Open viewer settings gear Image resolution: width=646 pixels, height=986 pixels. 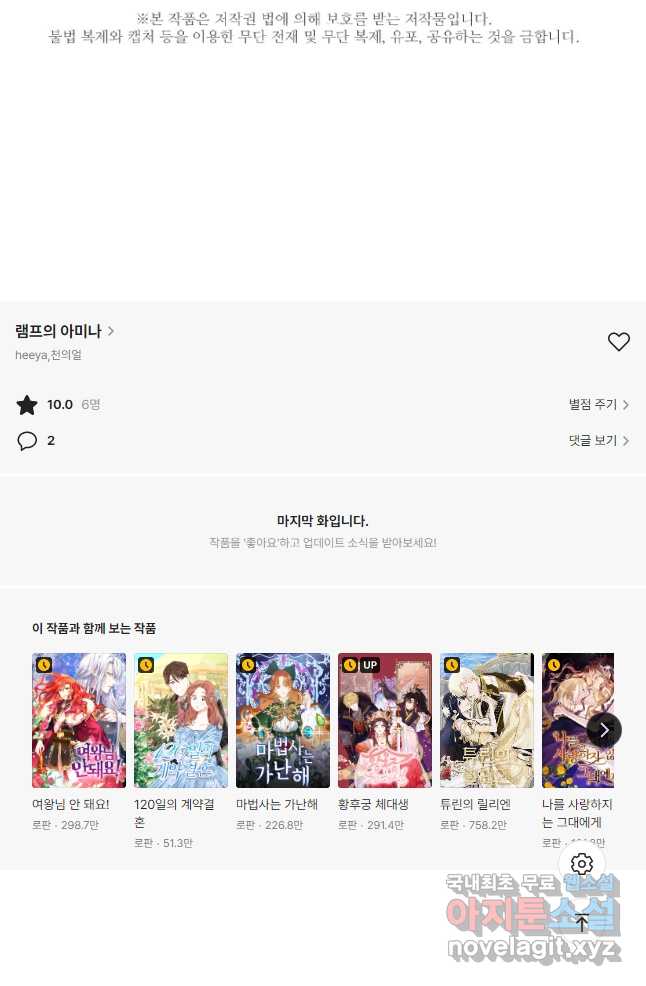[582, 864]
